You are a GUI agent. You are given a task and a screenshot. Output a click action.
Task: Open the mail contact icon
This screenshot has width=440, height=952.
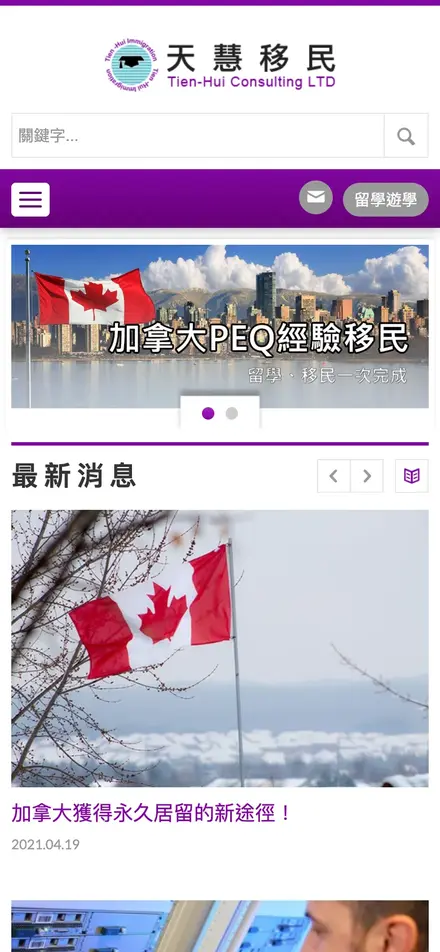pyautogui.click(x=316, y=197)
